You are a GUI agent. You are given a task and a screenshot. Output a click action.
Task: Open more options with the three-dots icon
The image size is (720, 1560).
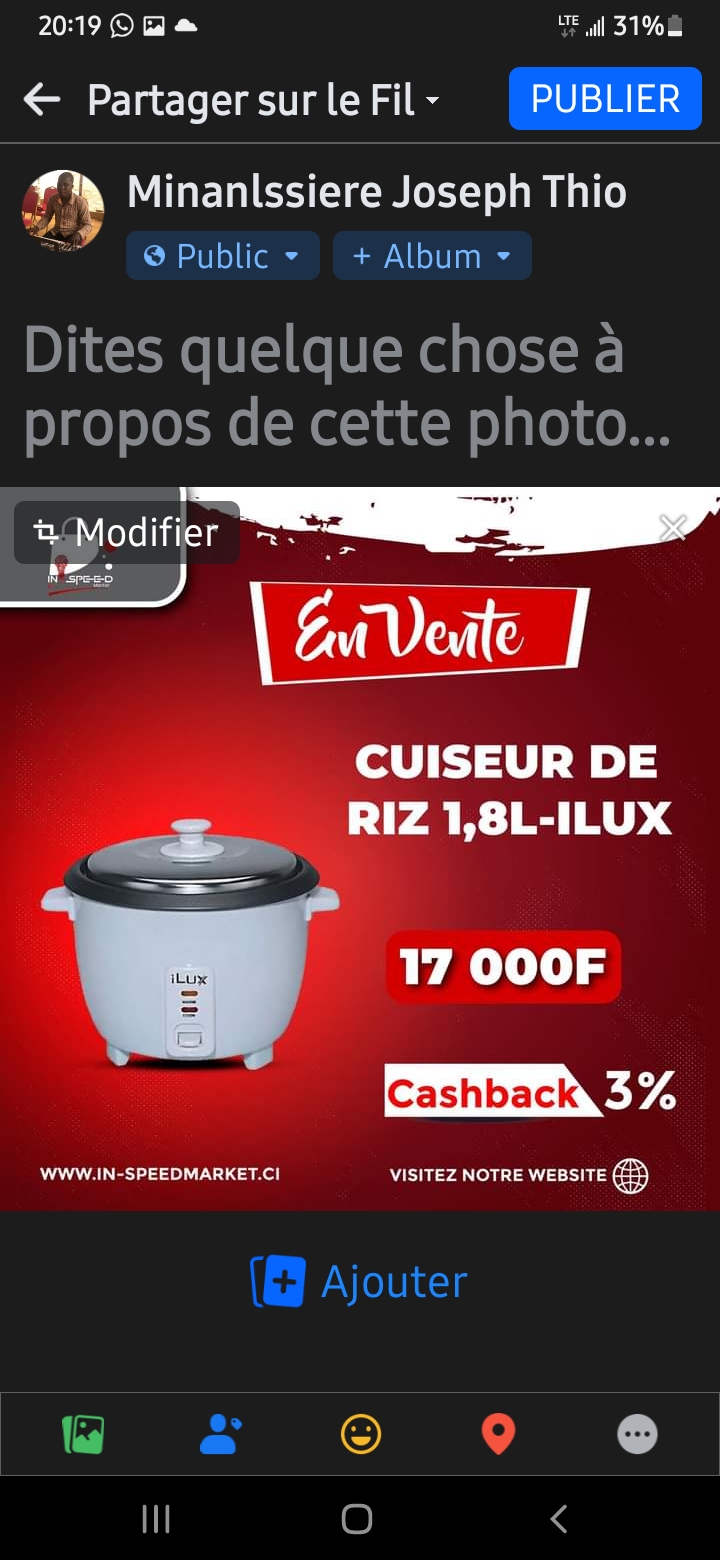pyautogui.click(x=638, y=1435)
